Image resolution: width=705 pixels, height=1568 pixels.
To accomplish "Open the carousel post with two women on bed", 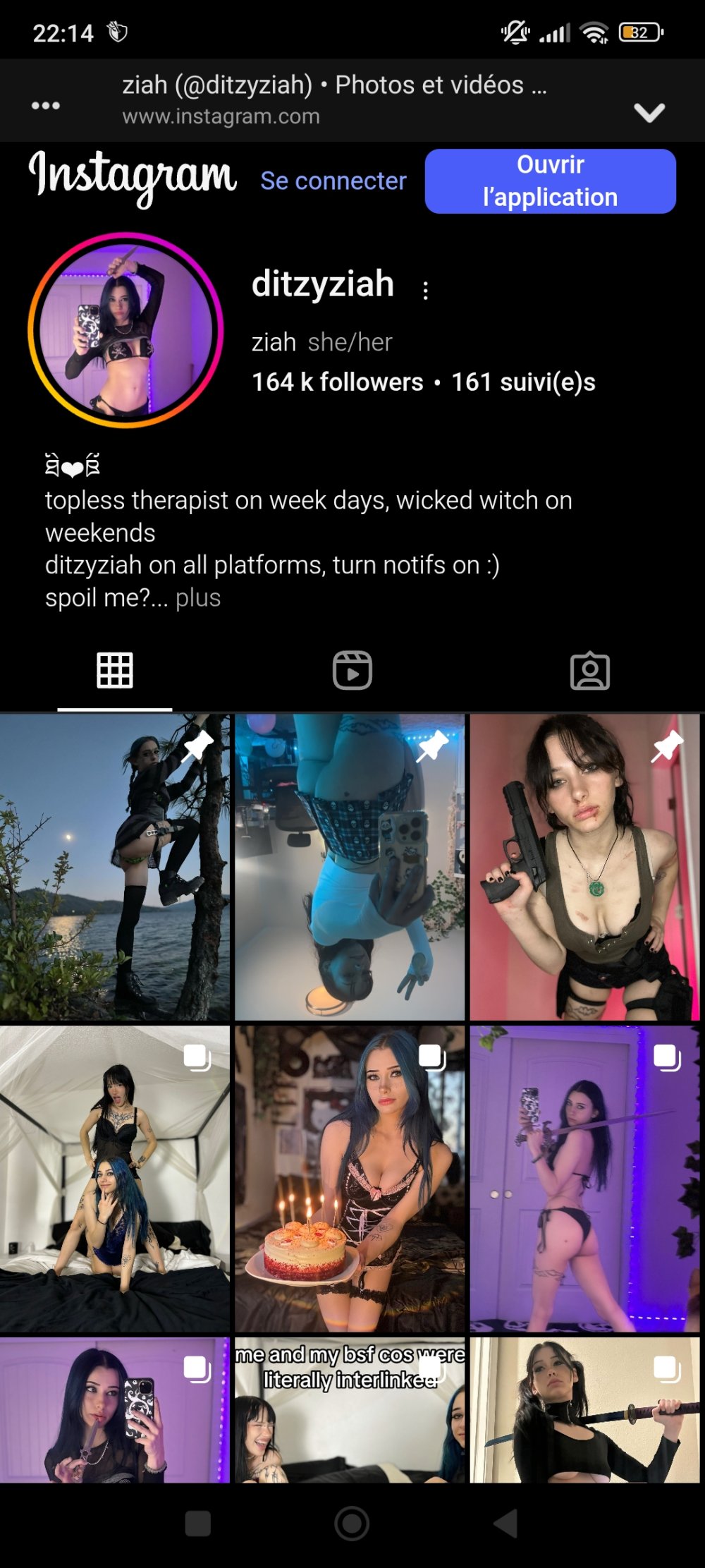I will pyautogui.click(x=114, y=1179).
